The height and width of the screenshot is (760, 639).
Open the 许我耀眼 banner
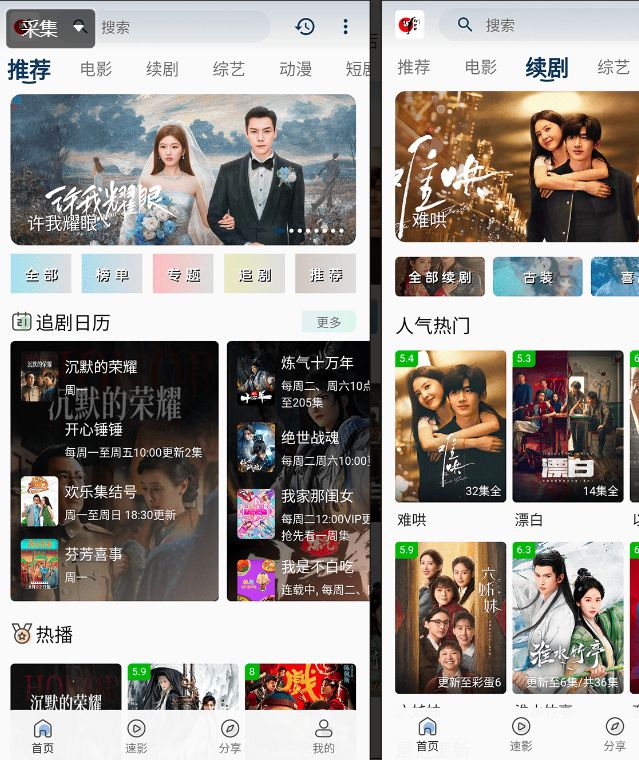pos(183,169)
